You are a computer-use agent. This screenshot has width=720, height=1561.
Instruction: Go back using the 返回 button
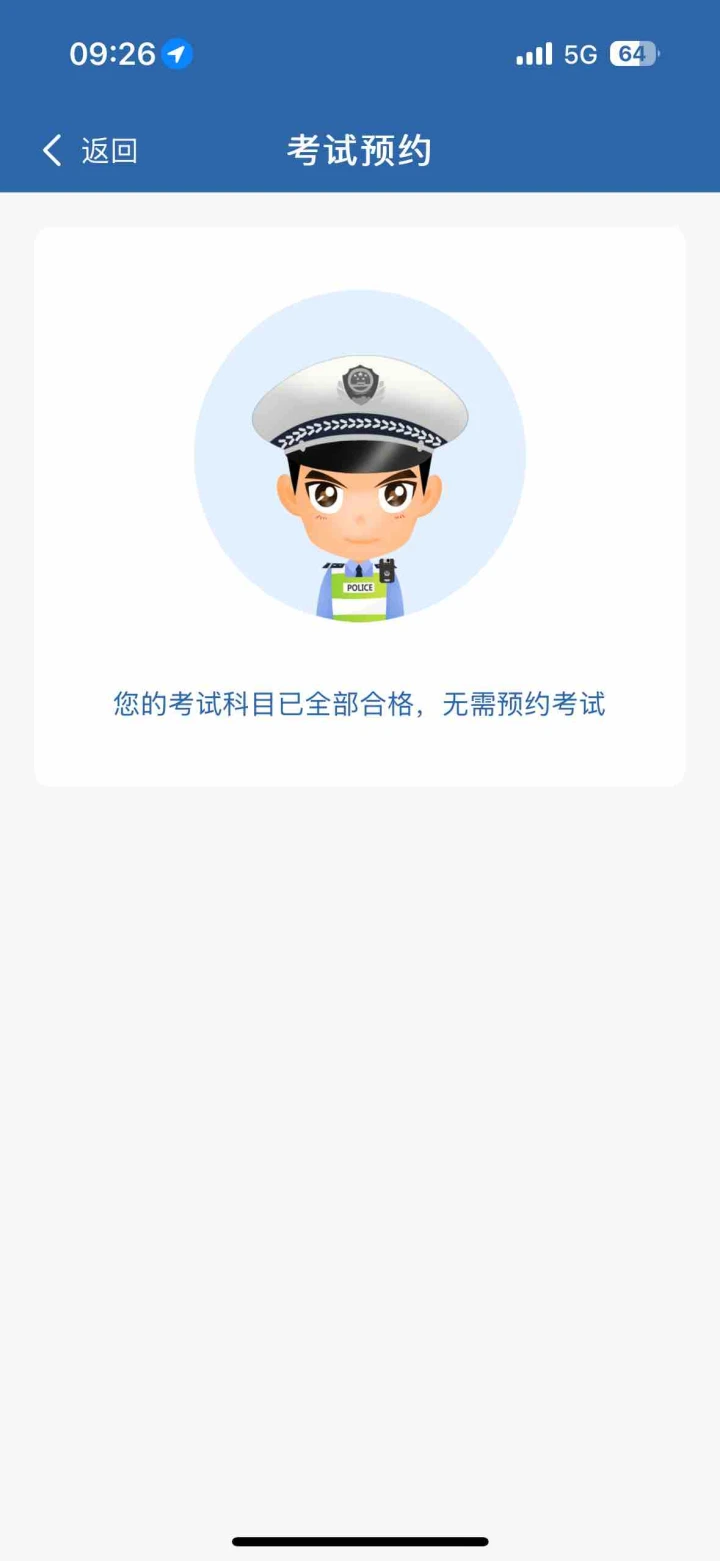click(x=90, y=151)
